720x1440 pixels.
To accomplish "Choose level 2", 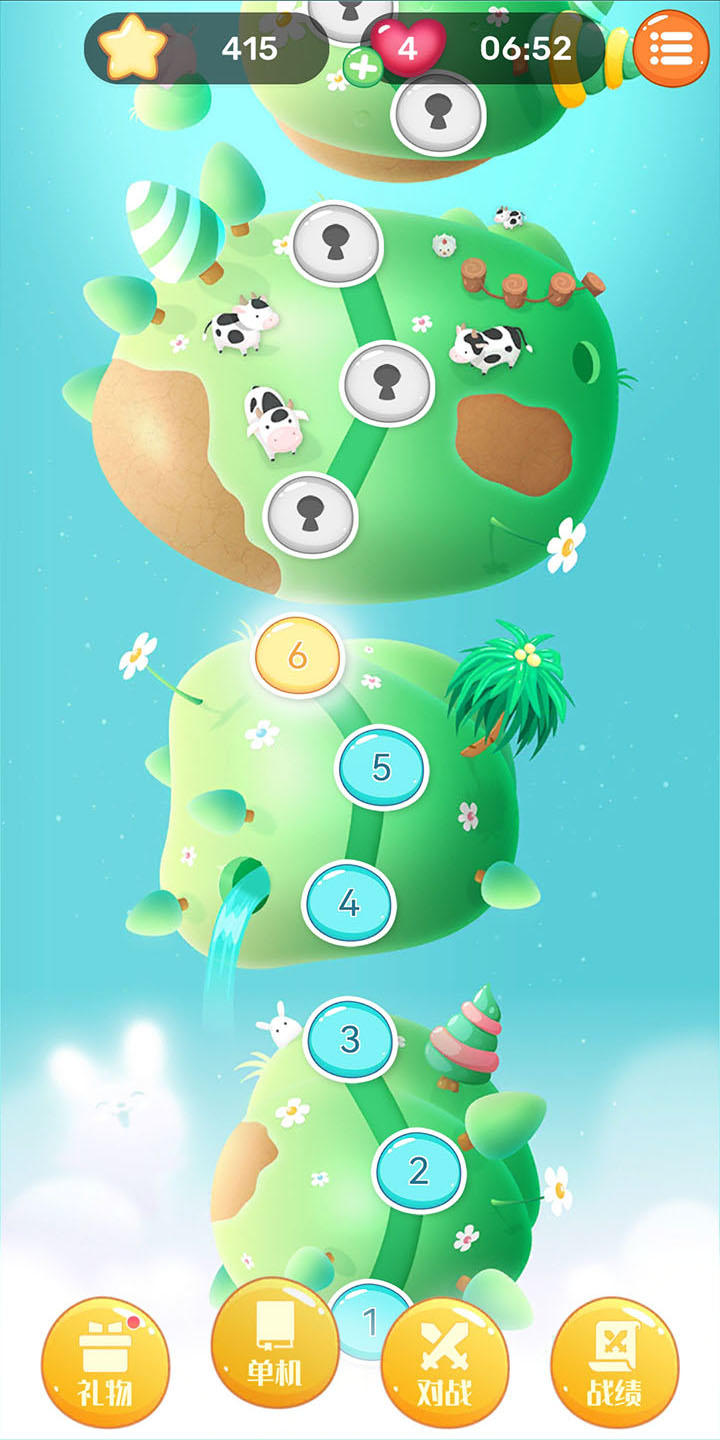I will click(x=419, y=1169).
